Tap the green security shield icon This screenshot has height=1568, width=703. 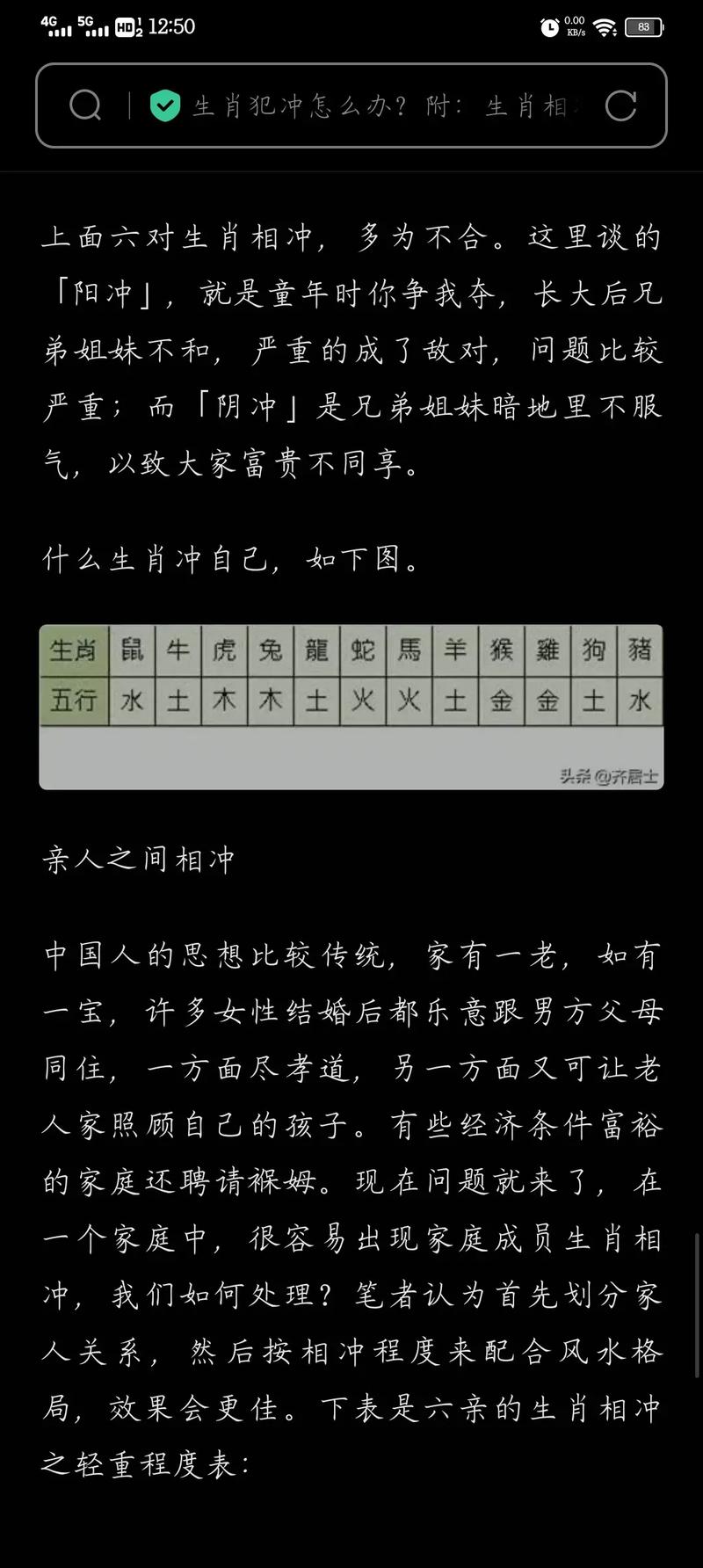point(163,105)
